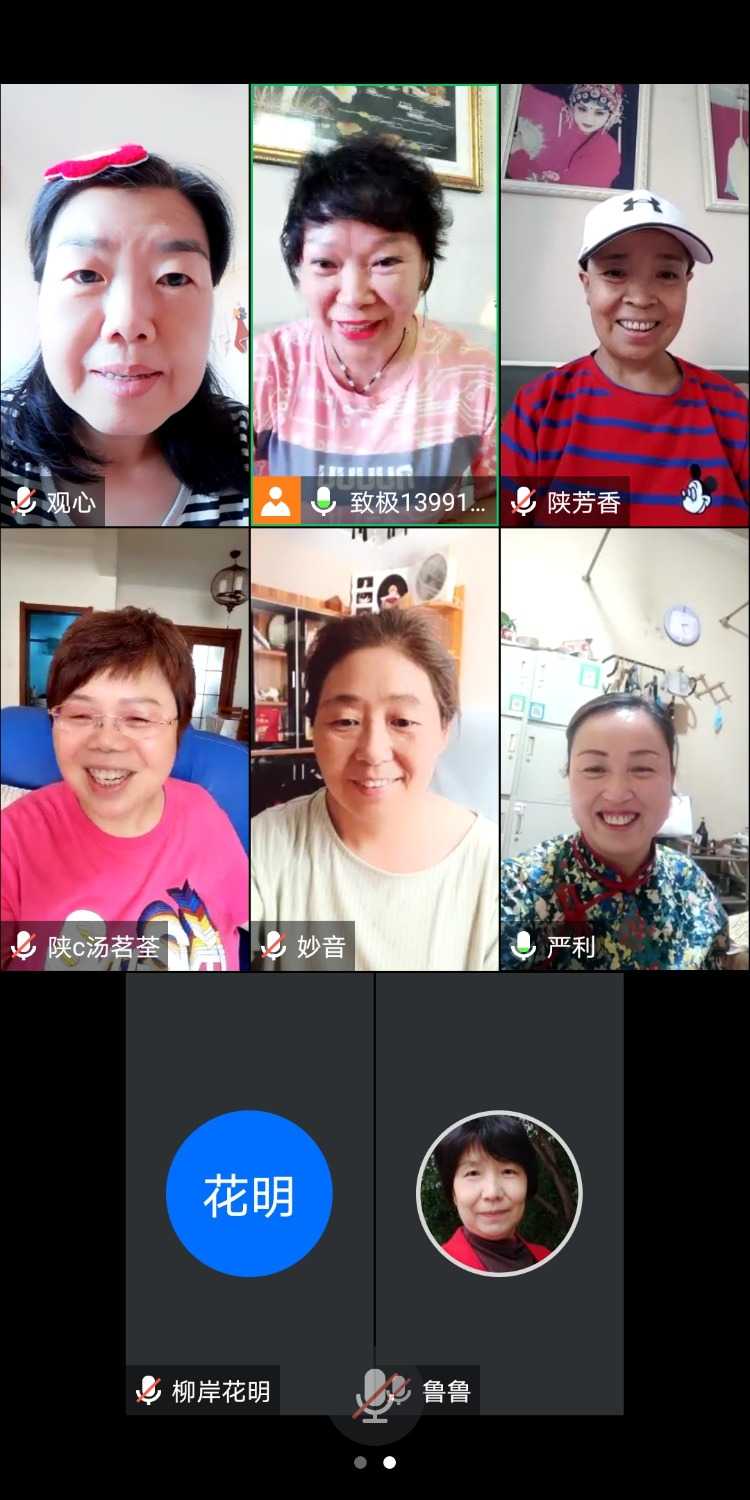Select the orange speaker indicator beside 致极13991
Image resolution: width=750 pixels, height=1500 pixels.
point(276,503)
